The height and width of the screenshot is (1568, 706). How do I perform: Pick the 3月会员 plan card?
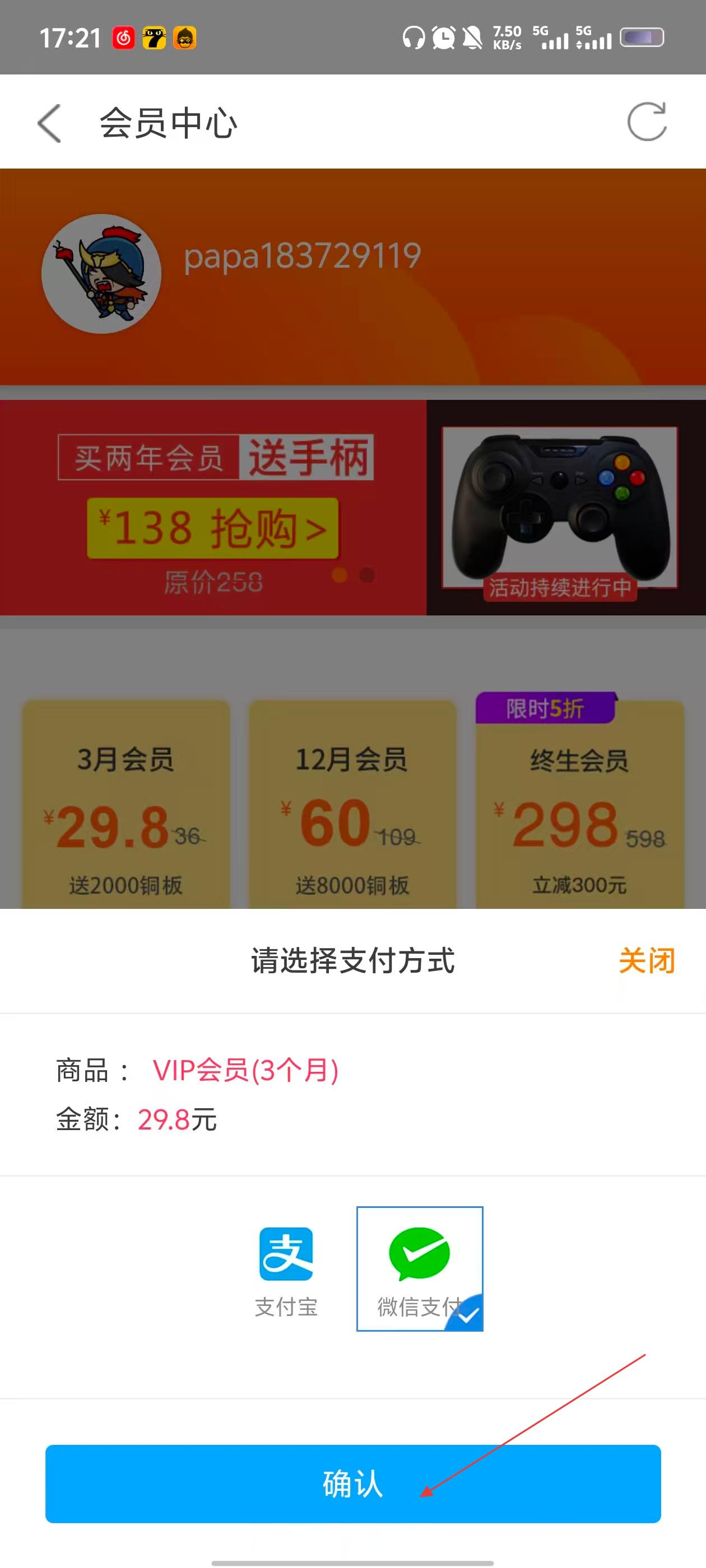pyautogui.click(x=126, y=805)
